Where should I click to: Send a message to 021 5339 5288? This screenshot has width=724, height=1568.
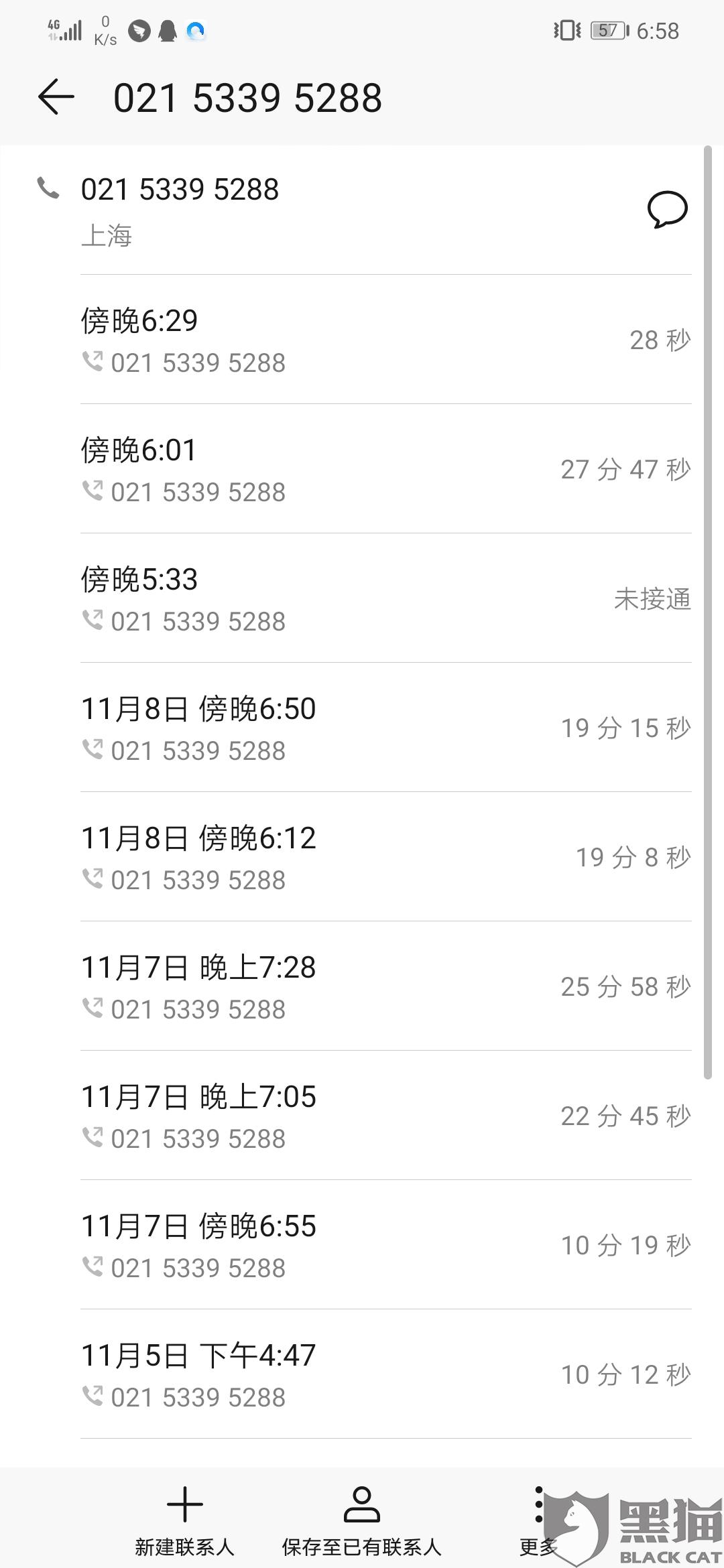[667, 210]
